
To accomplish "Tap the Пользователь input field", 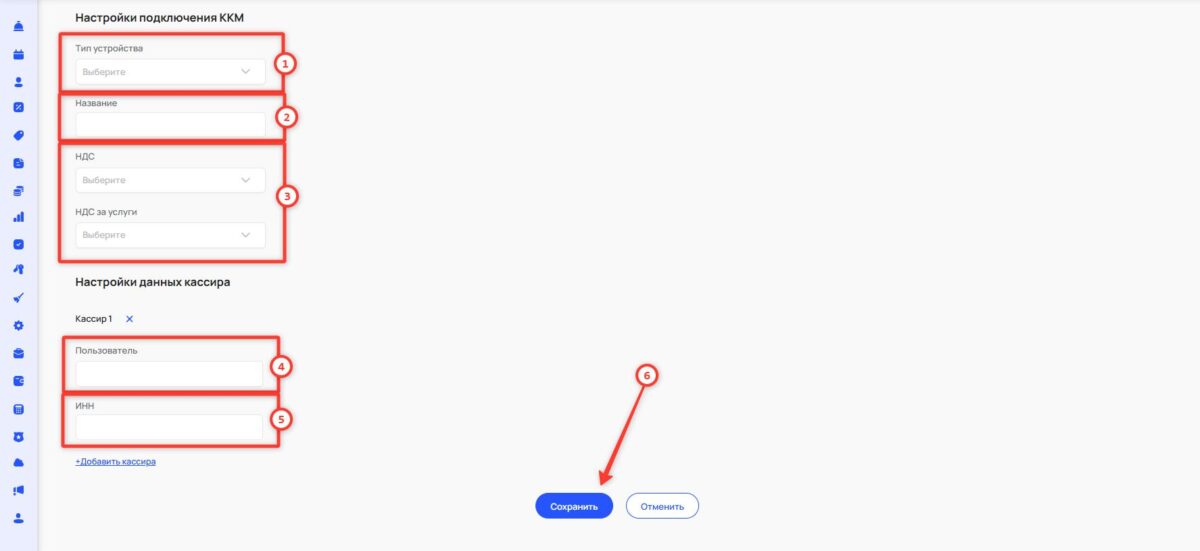I will 168,374.
